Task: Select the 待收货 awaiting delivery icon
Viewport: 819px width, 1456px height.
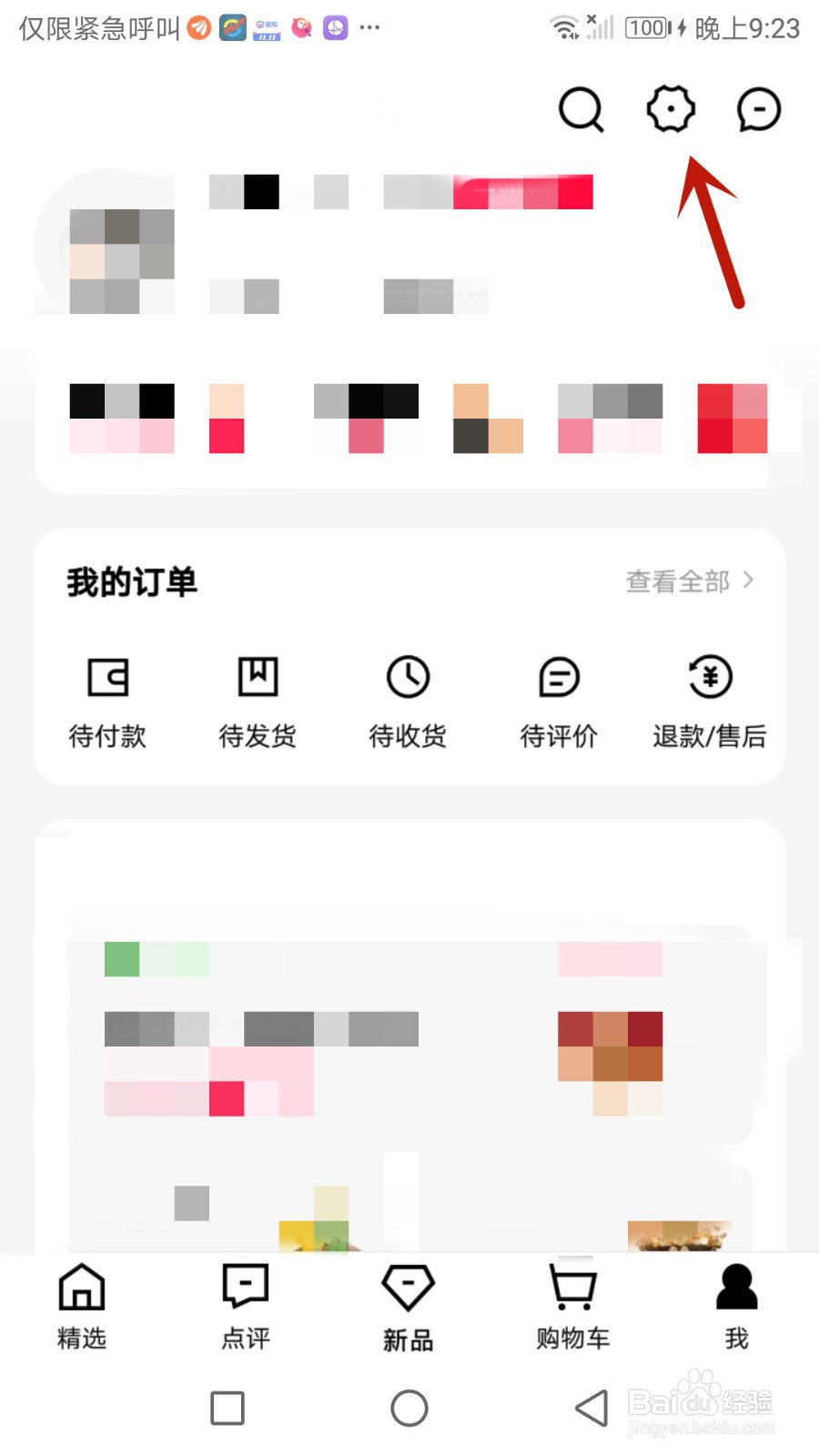Action: click(407, 701)
